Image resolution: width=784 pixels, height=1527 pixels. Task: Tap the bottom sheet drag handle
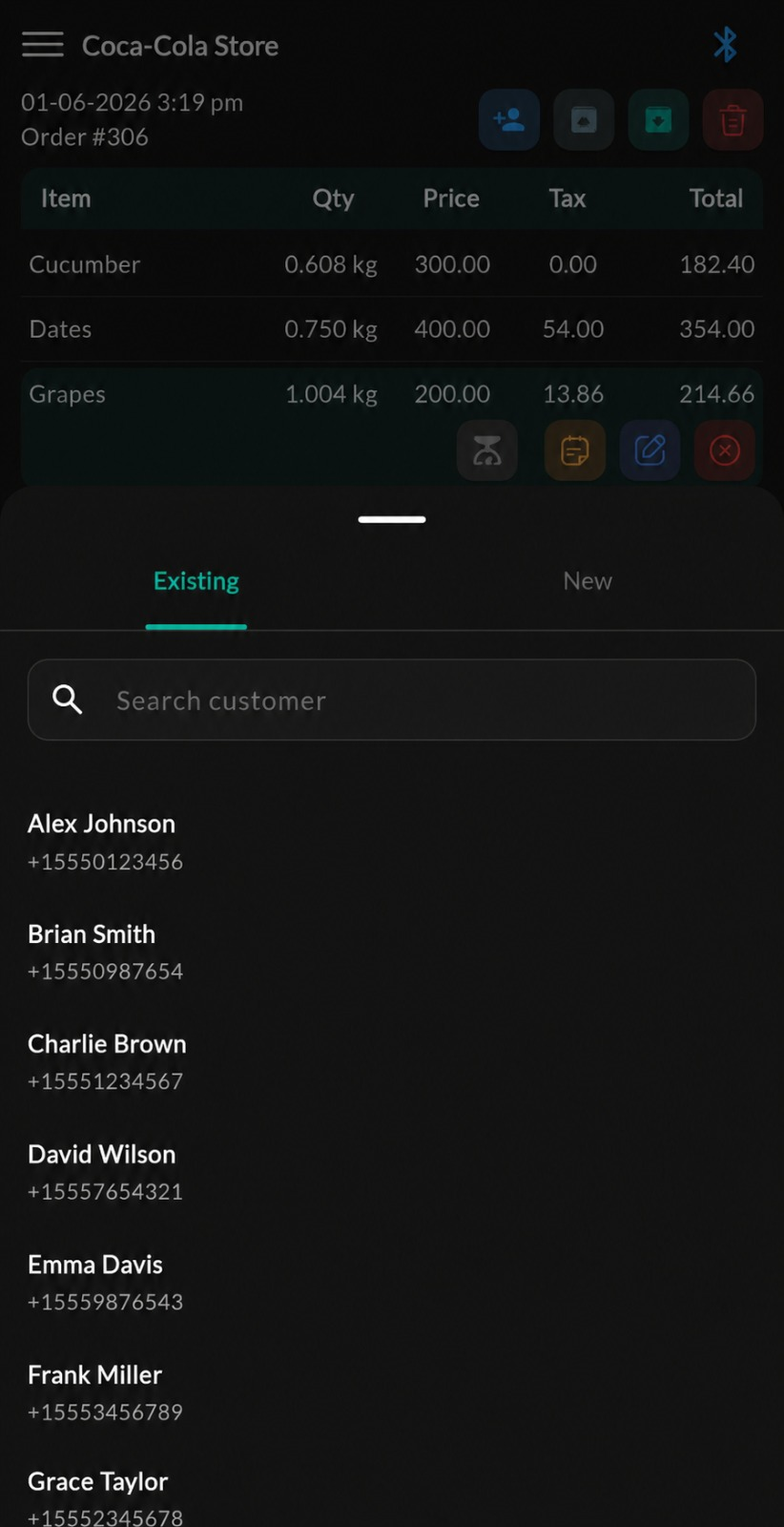(x=392, y=519)
